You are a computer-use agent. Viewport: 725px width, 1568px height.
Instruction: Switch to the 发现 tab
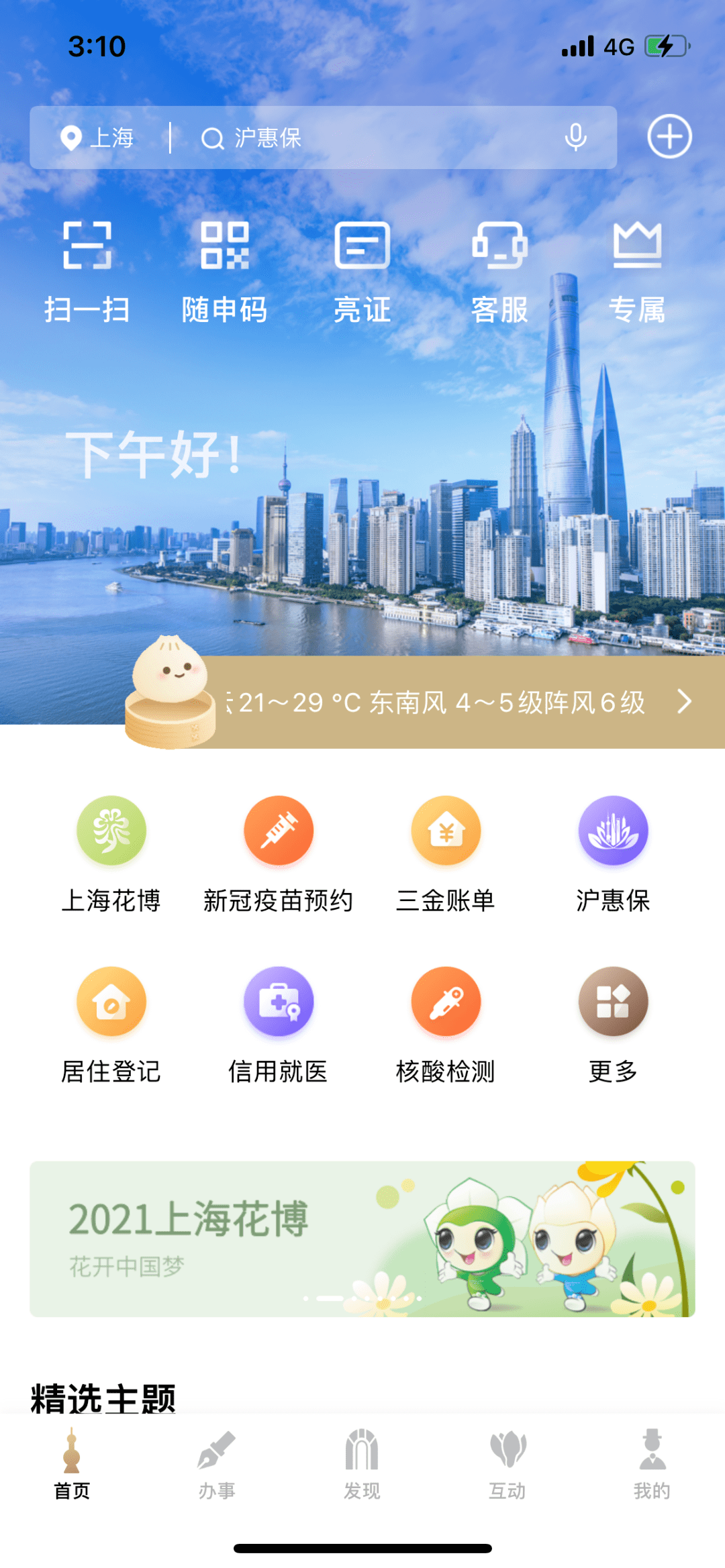[362, 1464]
